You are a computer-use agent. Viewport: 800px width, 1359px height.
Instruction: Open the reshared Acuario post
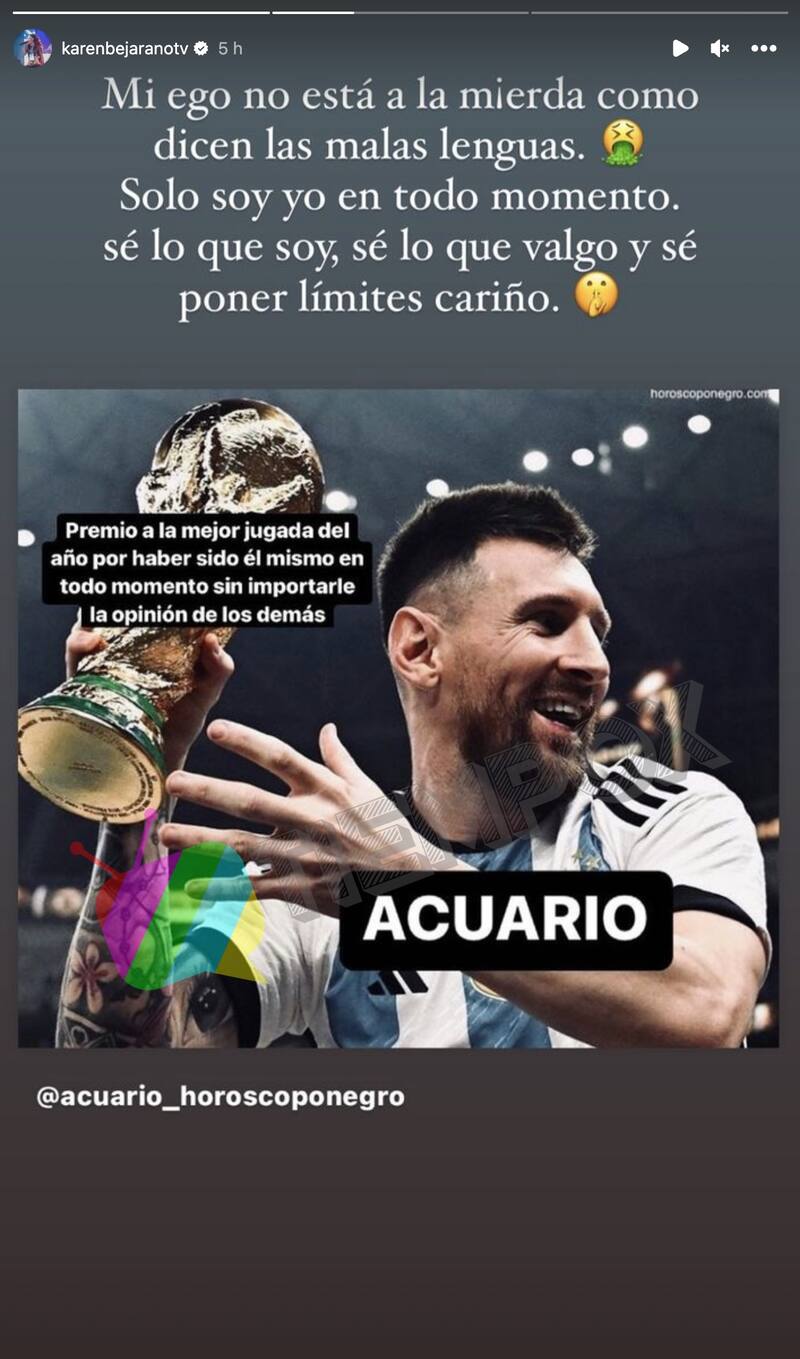click(x=398, y=718)
